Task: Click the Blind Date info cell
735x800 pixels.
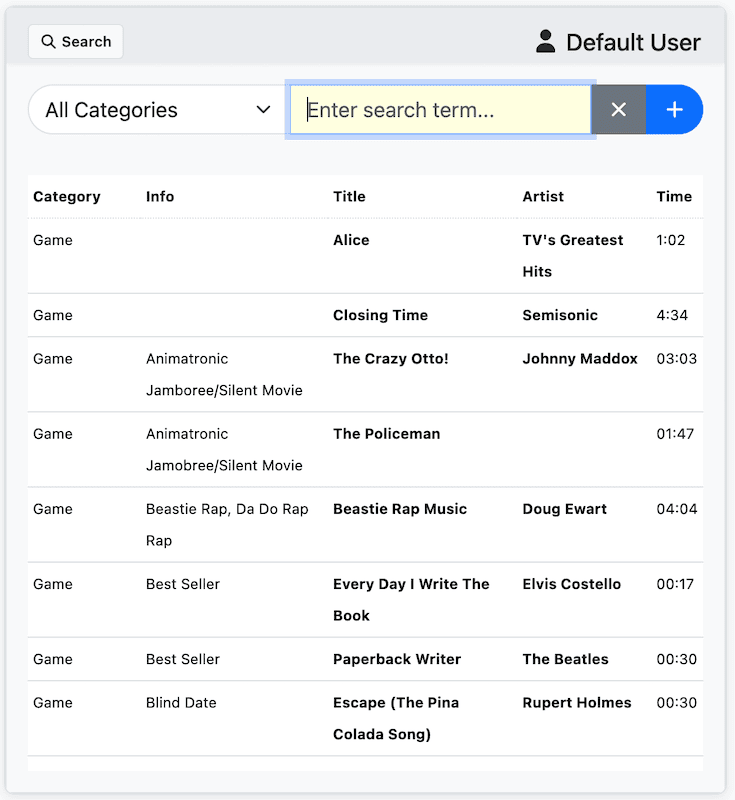Action: click(181, 703)
